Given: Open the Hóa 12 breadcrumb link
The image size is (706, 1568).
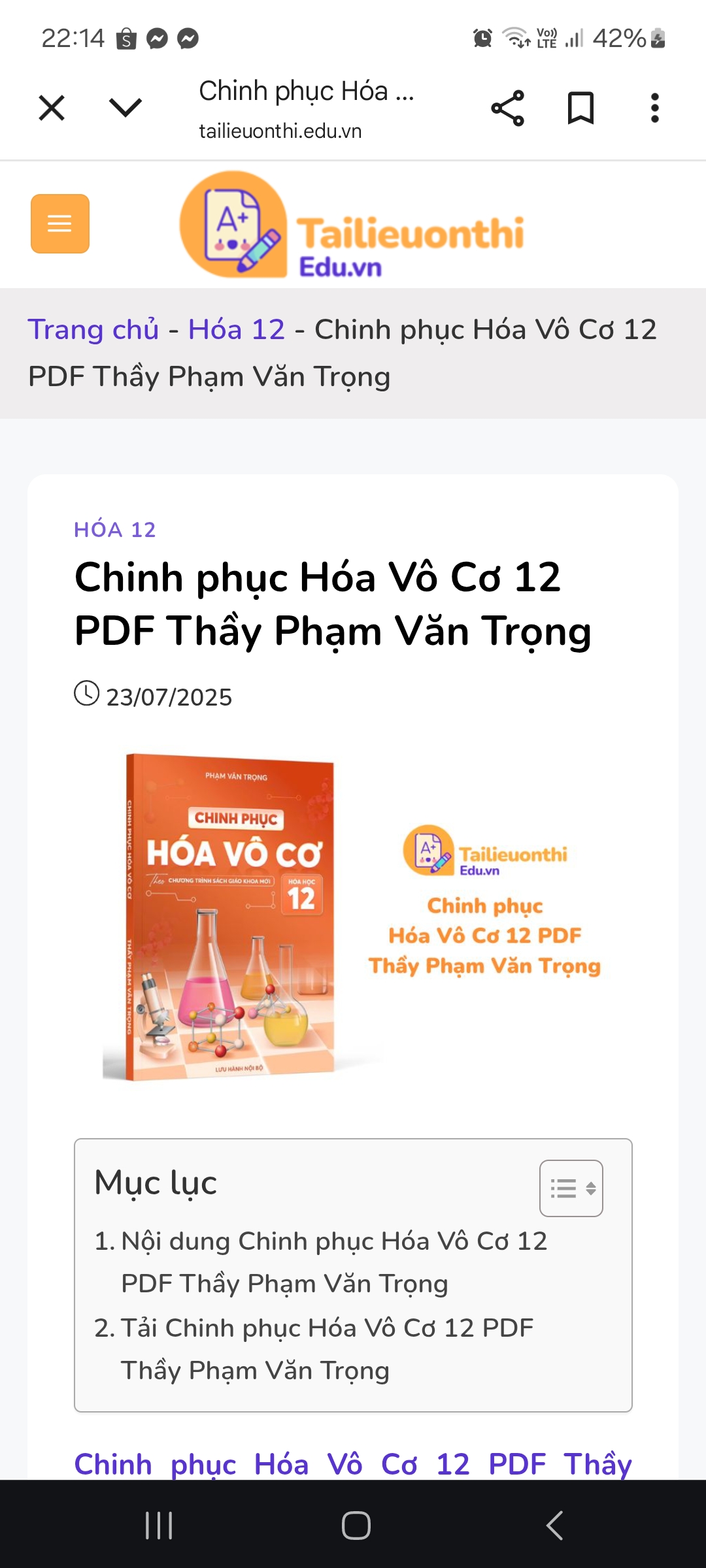Looking at the screenshot, I should point(237,329).
